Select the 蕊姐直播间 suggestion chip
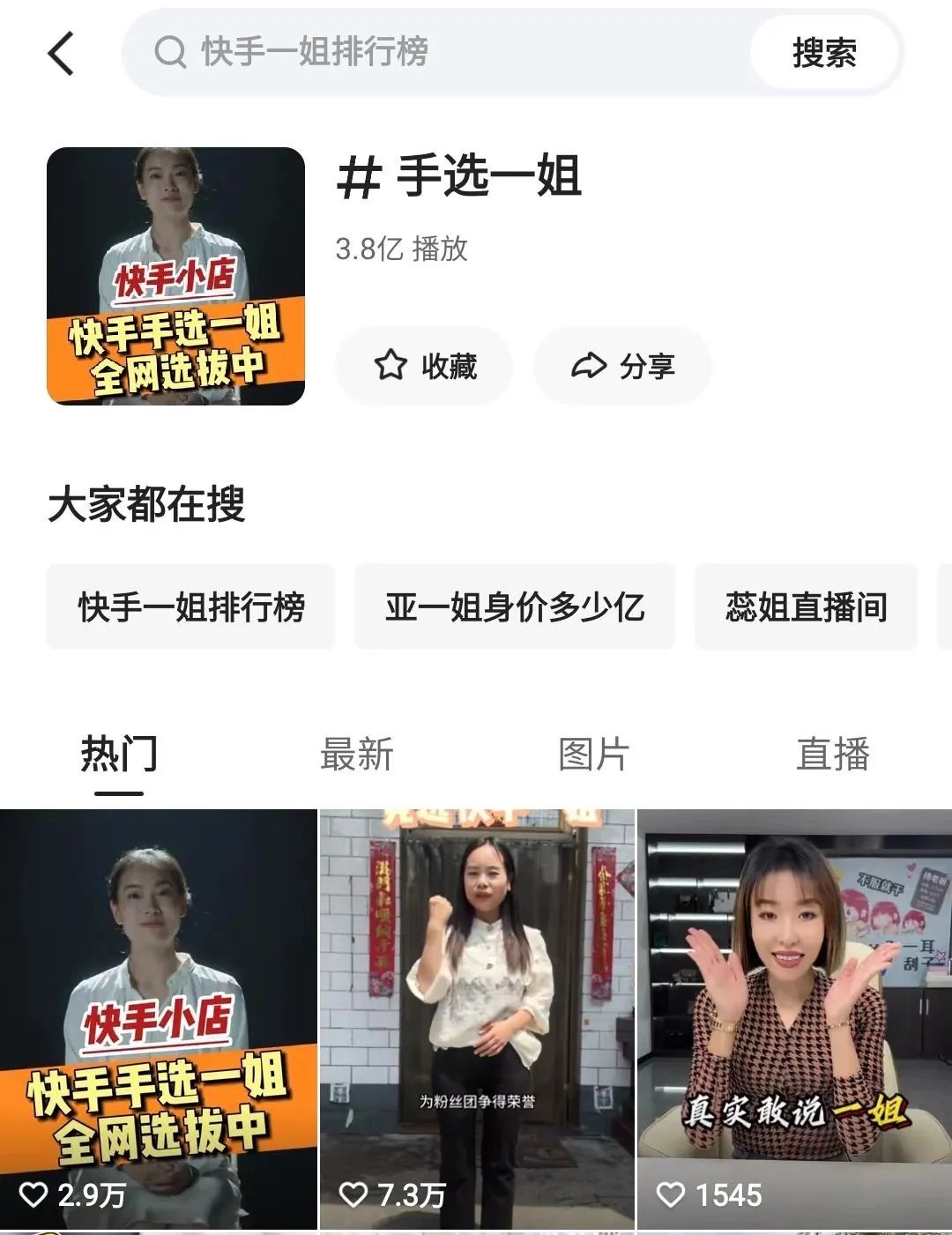 [806, 607]
